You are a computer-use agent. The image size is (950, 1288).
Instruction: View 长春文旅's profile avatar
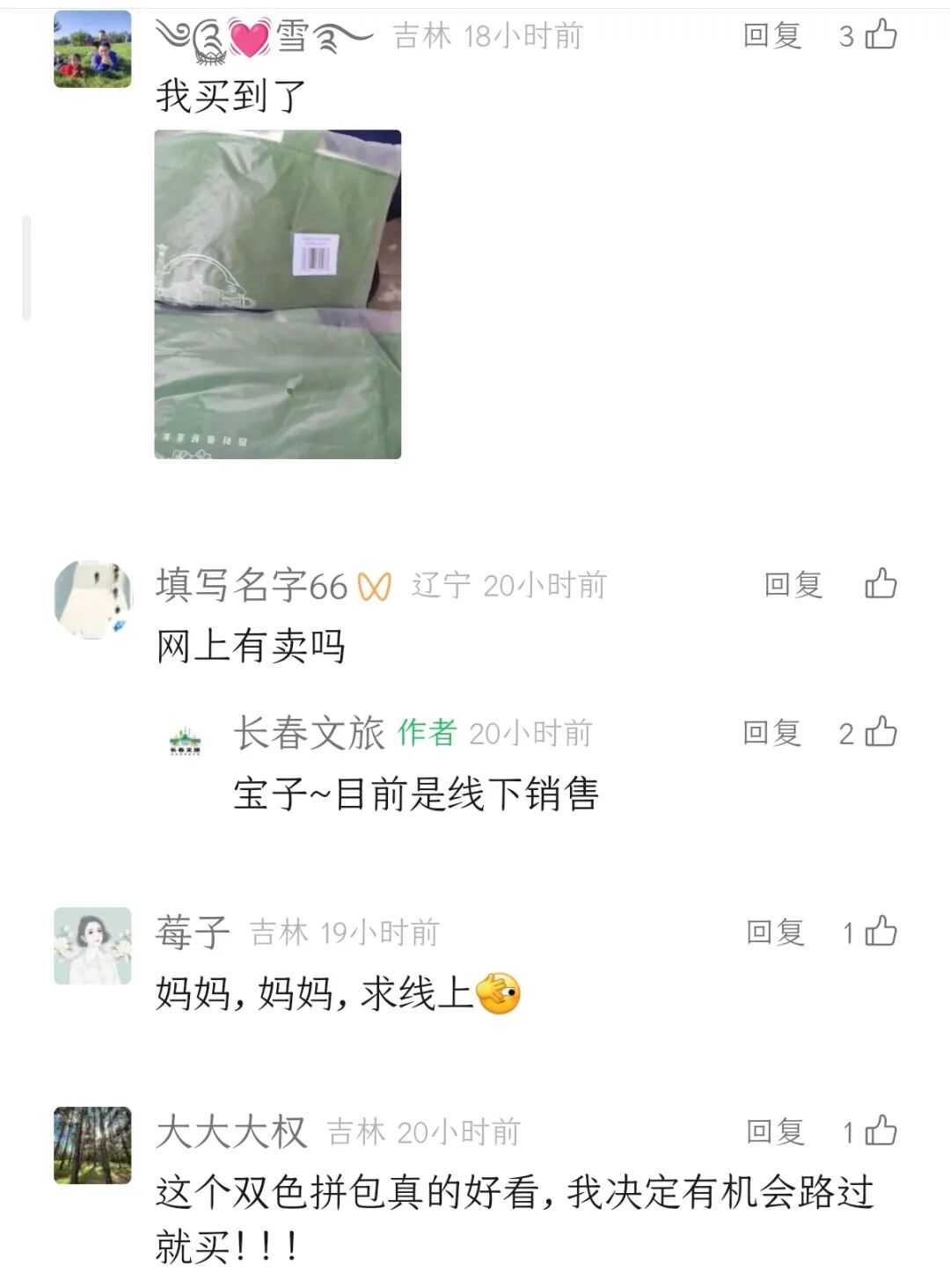point(185,741)
